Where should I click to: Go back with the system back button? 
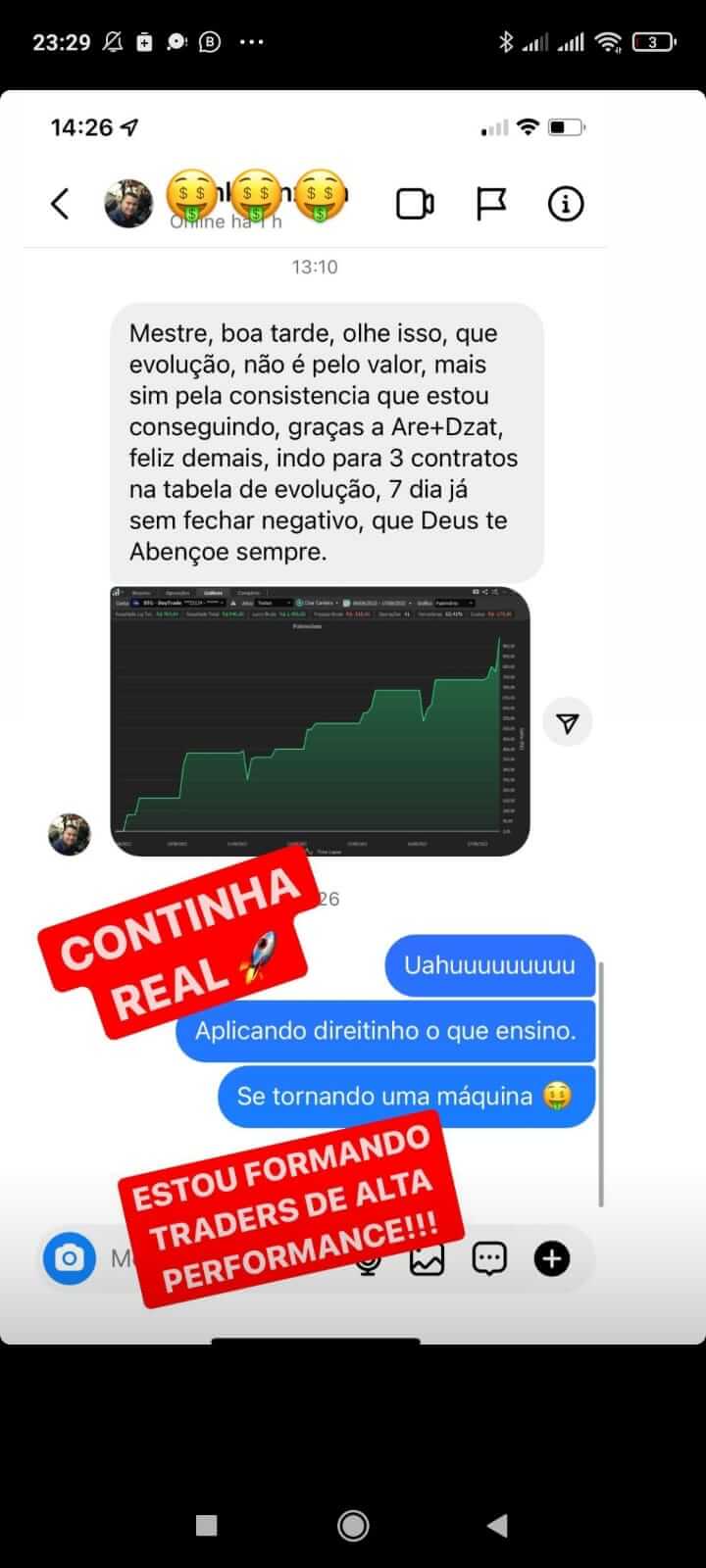[x=498, y=1525]
